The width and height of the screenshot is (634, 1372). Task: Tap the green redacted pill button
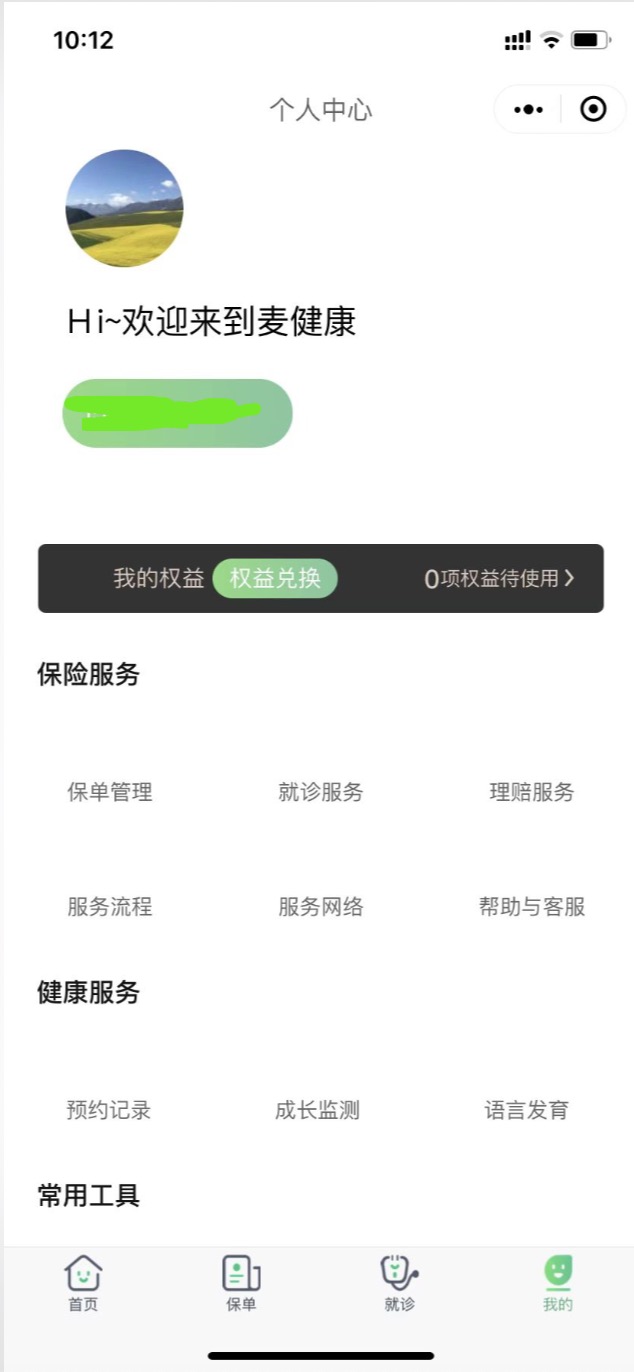click(x=177, y=413)
